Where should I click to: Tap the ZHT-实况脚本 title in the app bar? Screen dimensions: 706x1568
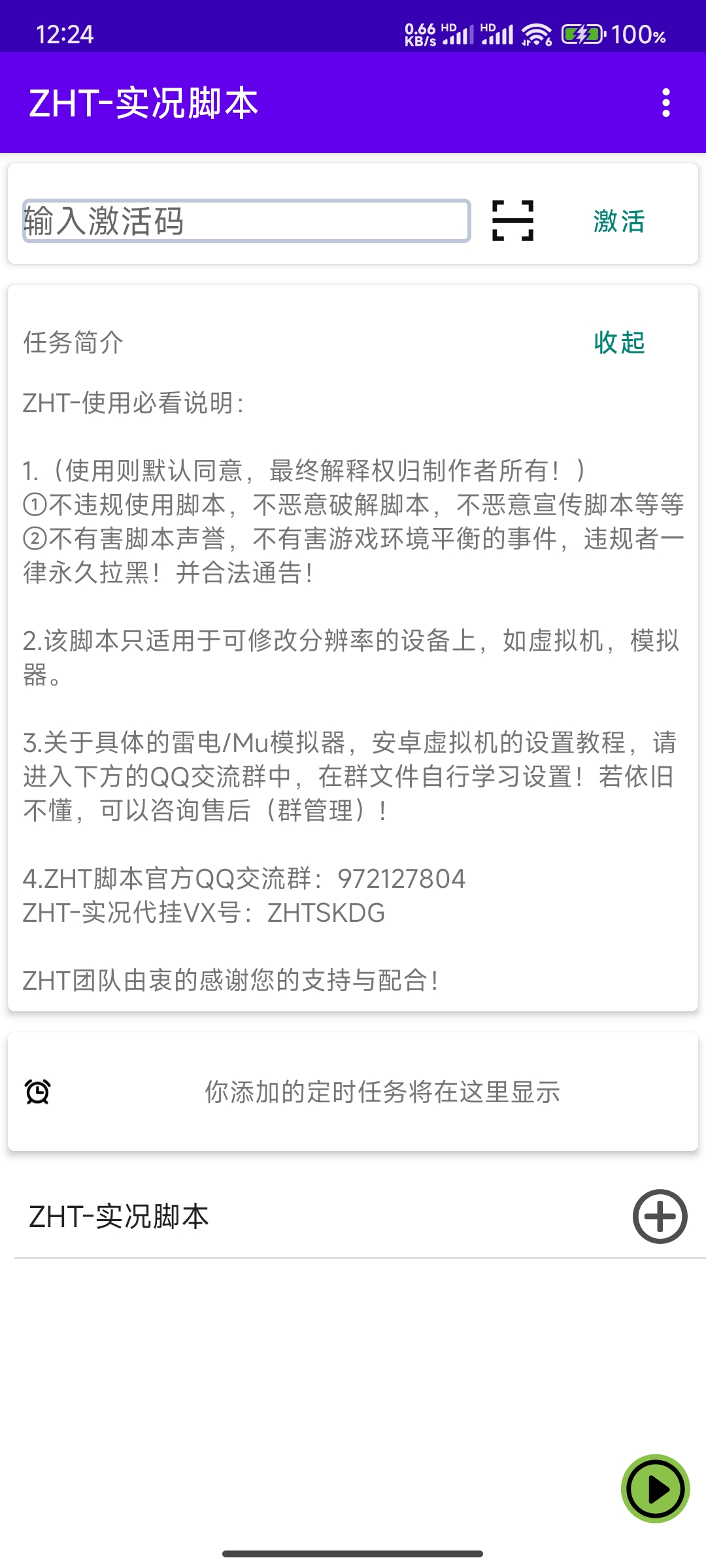coord(144,103)
